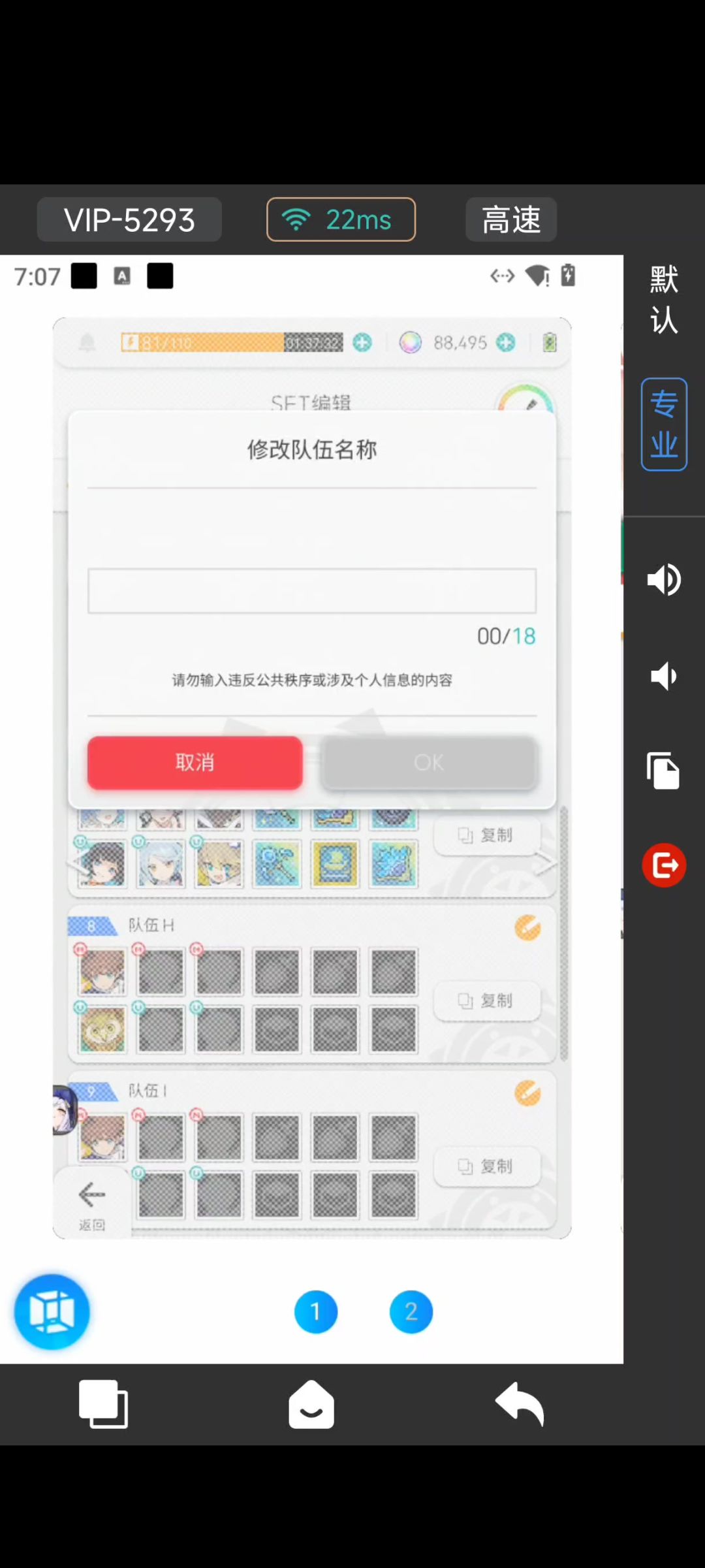Open the 高速 speed setting
The height and width of the screenshot is (1568, 705).
click(x=511, y=220)
